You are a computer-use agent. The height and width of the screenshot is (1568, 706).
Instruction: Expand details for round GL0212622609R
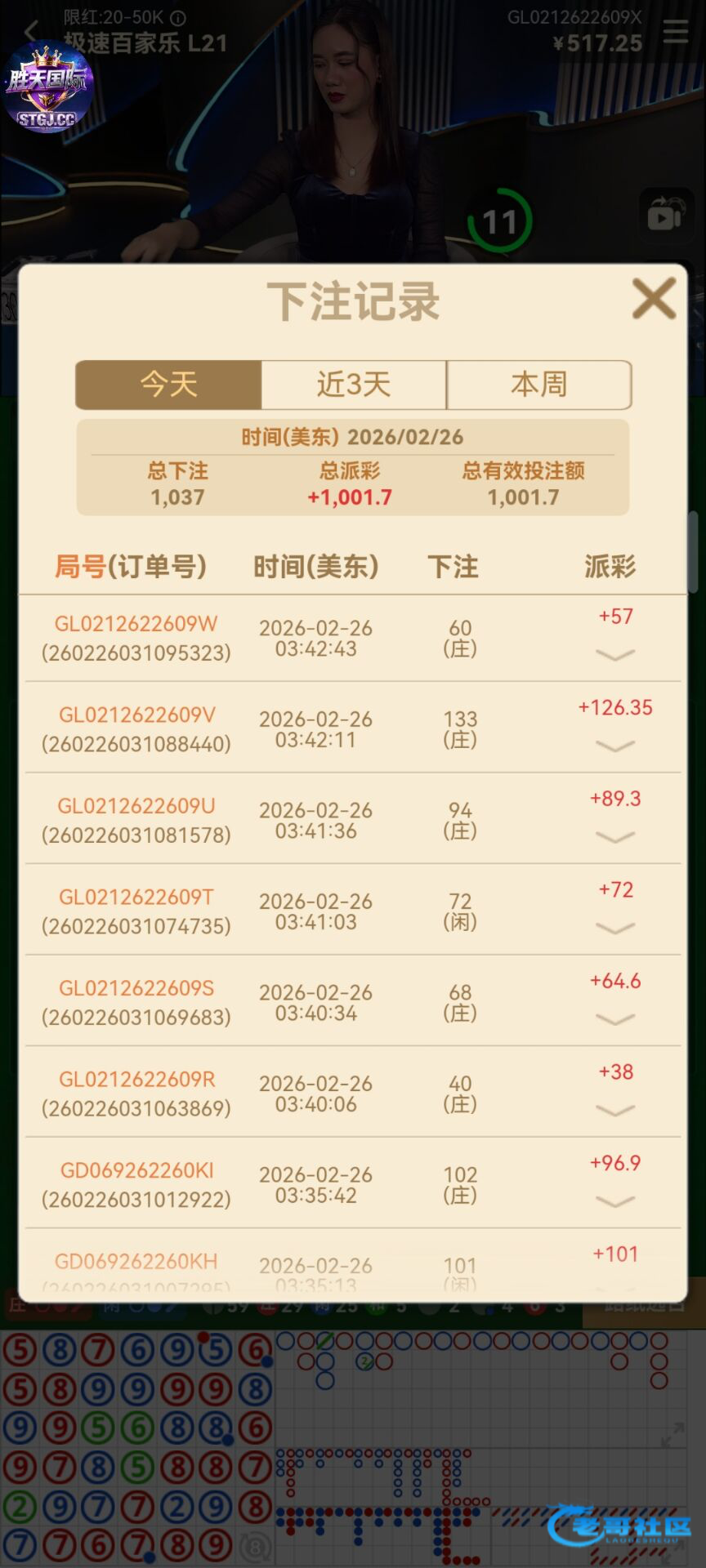pyautogui.click(x=615, y=1110)
